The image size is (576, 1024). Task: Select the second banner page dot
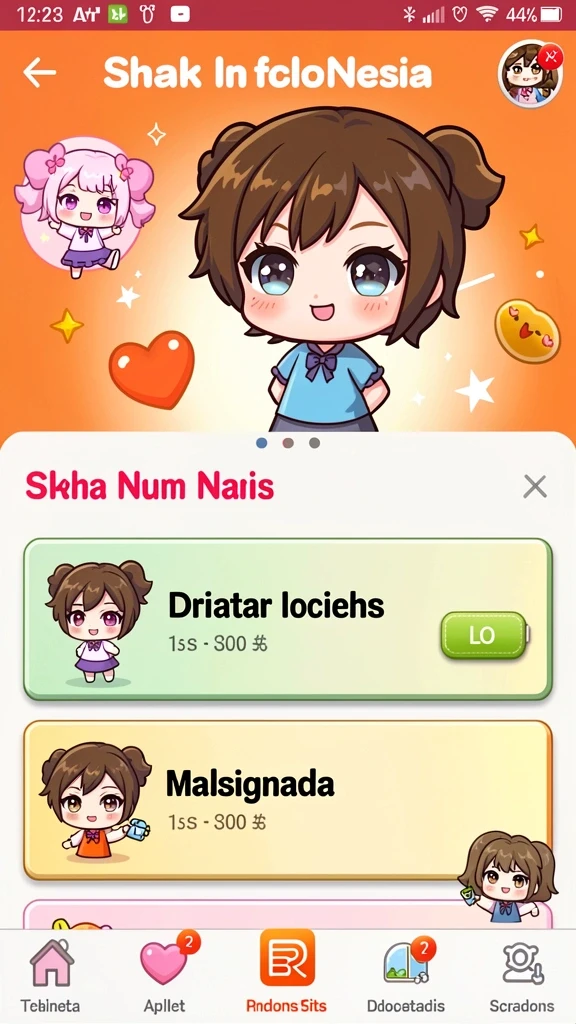(288, 443)
